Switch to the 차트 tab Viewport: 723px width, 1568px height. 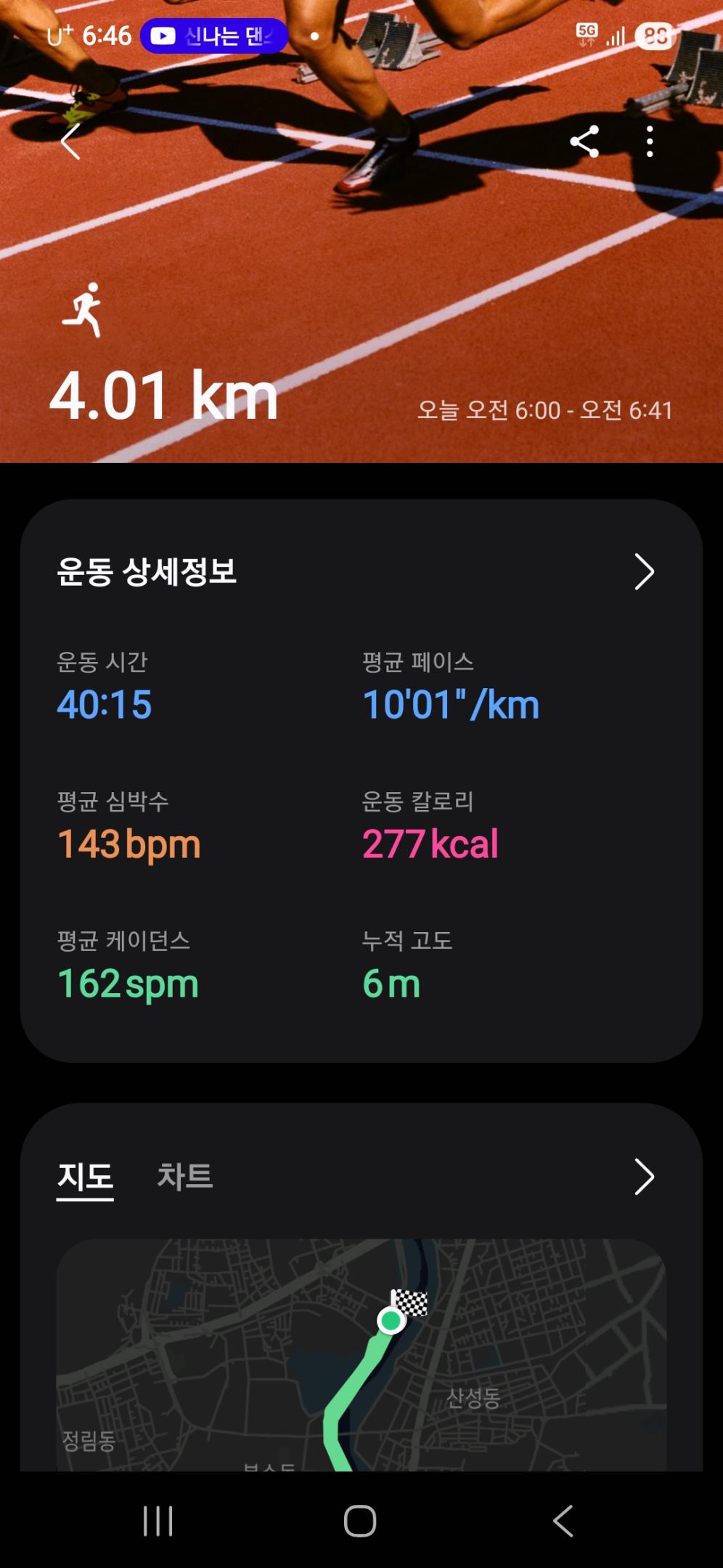pyautogui.click(x=185, y=1177)
